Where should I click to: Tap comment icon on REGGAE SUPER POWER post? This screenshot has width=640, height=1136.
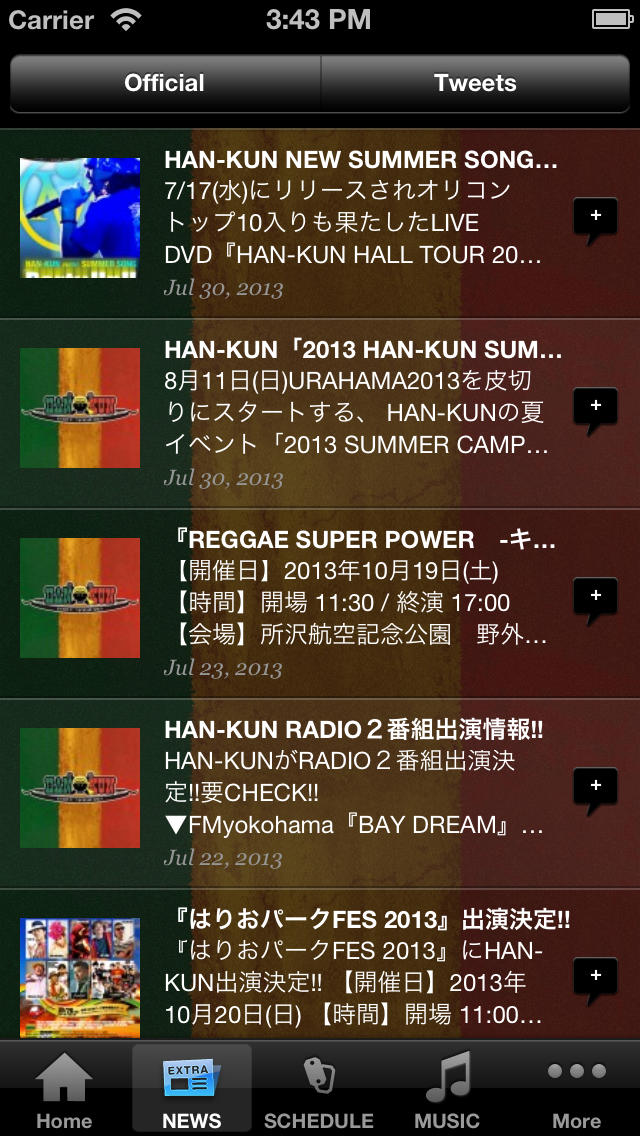(x=595, y=598)
